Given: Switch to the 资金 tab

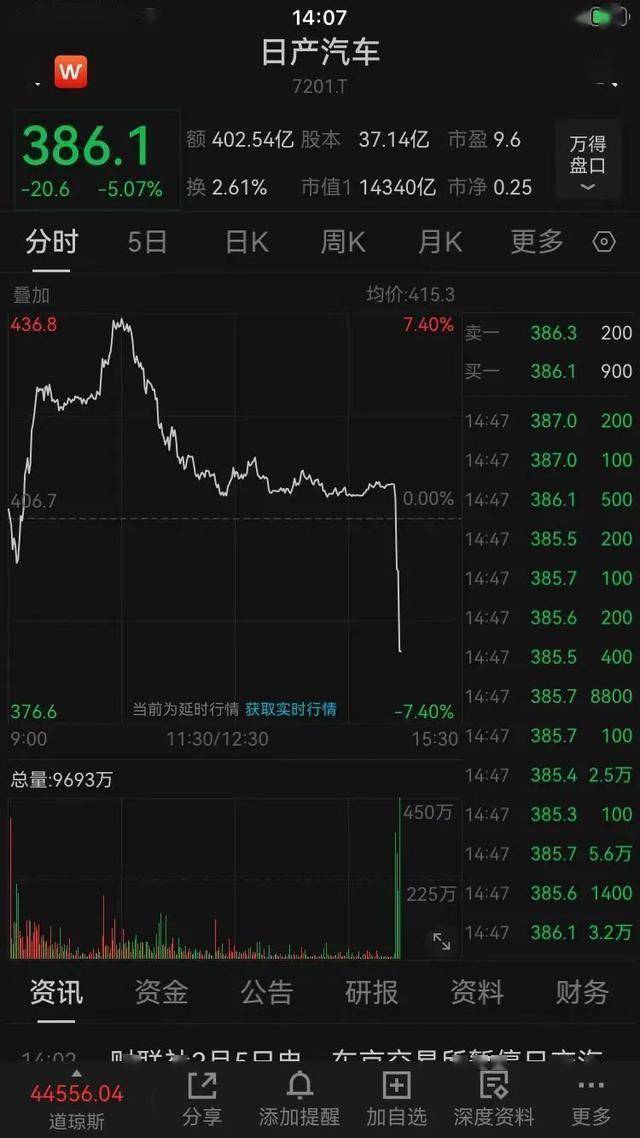Looking at the screenshot, I should pyautogui.click(x=161, y=992).
